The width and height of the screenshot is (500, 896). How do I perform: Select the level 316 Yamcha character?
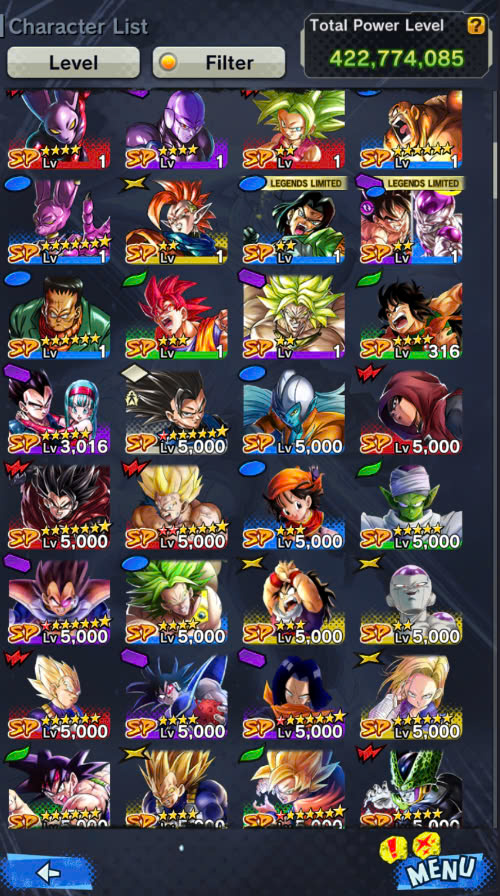point(411,316)
